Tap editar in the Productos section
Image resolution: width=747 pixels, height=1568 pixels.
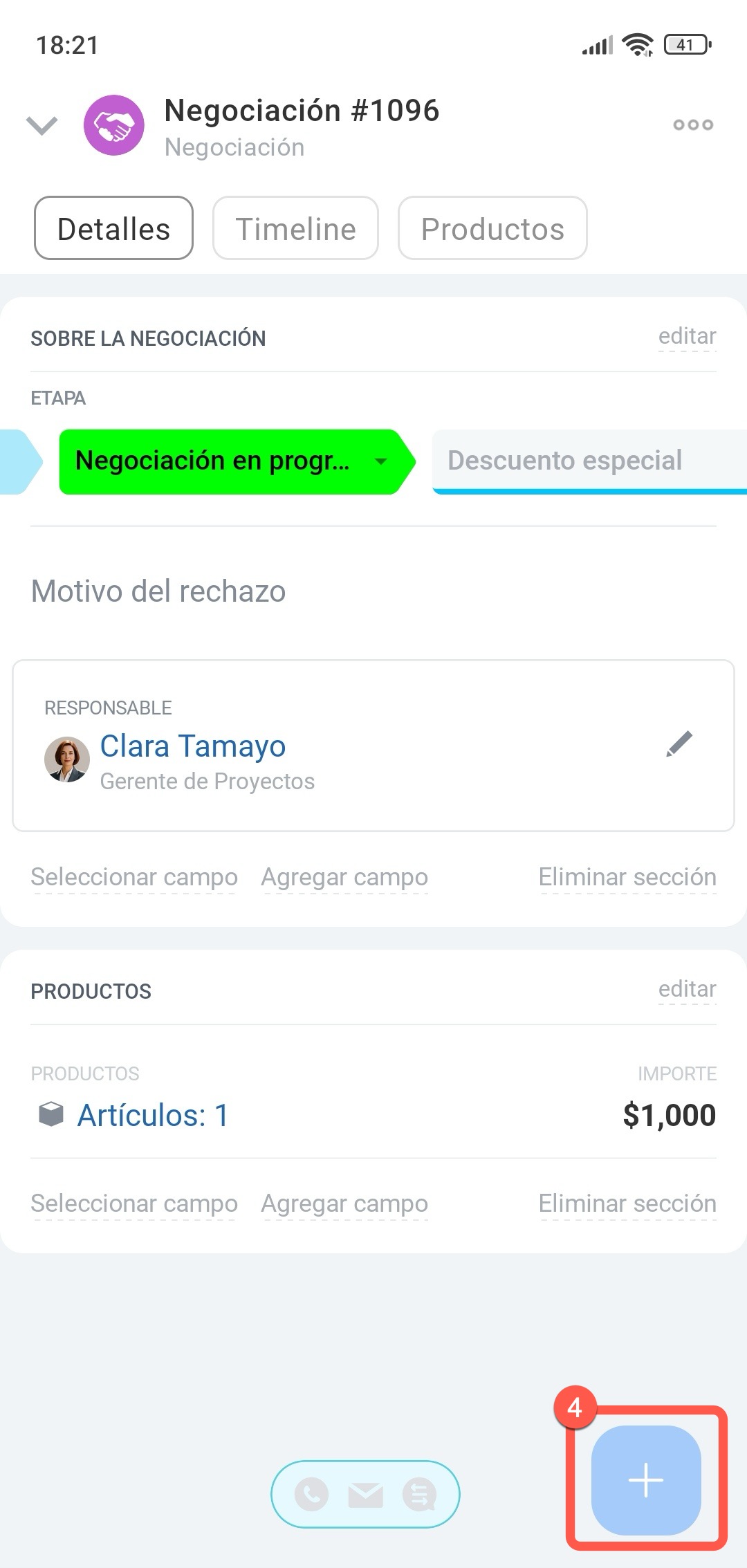coord(686,990)
